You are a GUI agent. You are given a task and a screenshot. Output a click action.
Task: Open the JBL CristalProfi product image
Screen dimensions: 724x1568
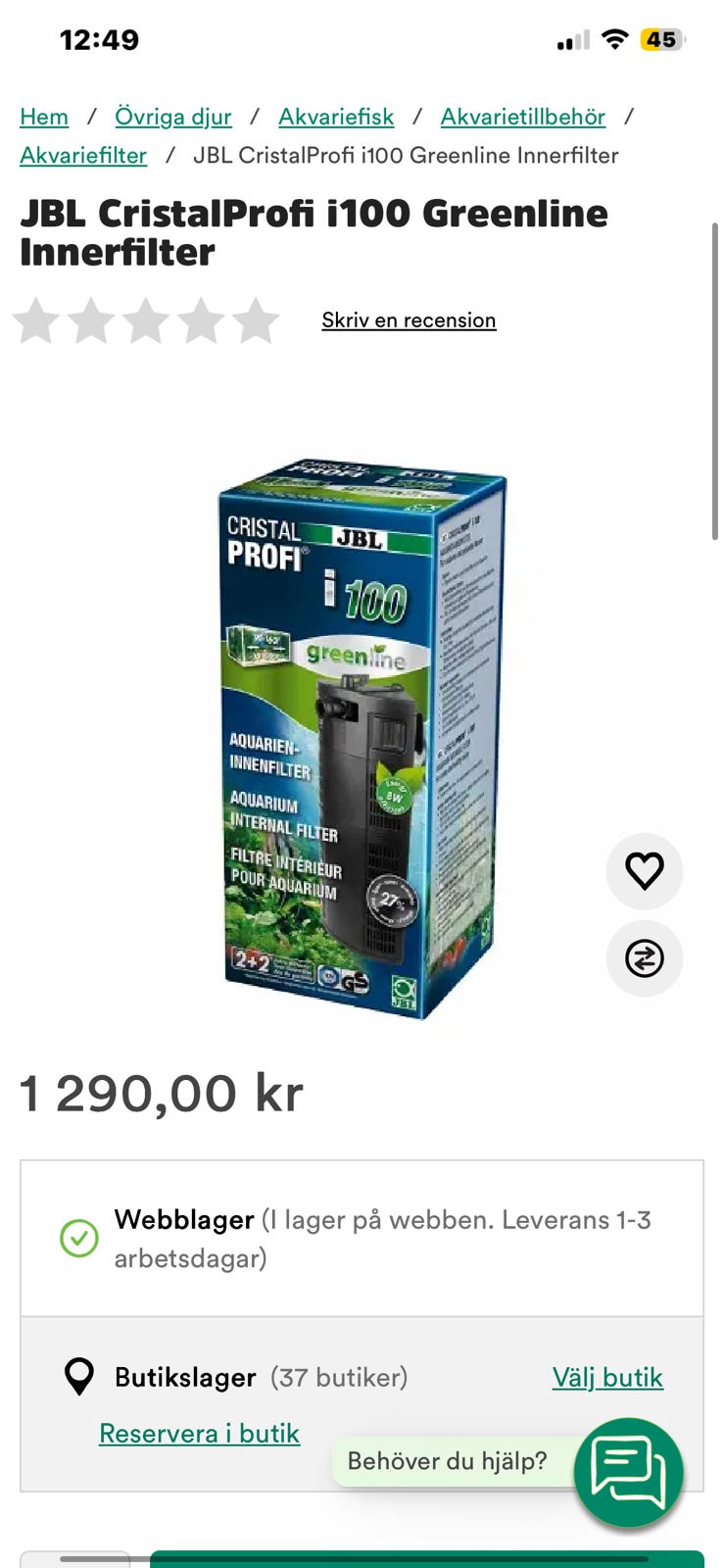point(362,740)
